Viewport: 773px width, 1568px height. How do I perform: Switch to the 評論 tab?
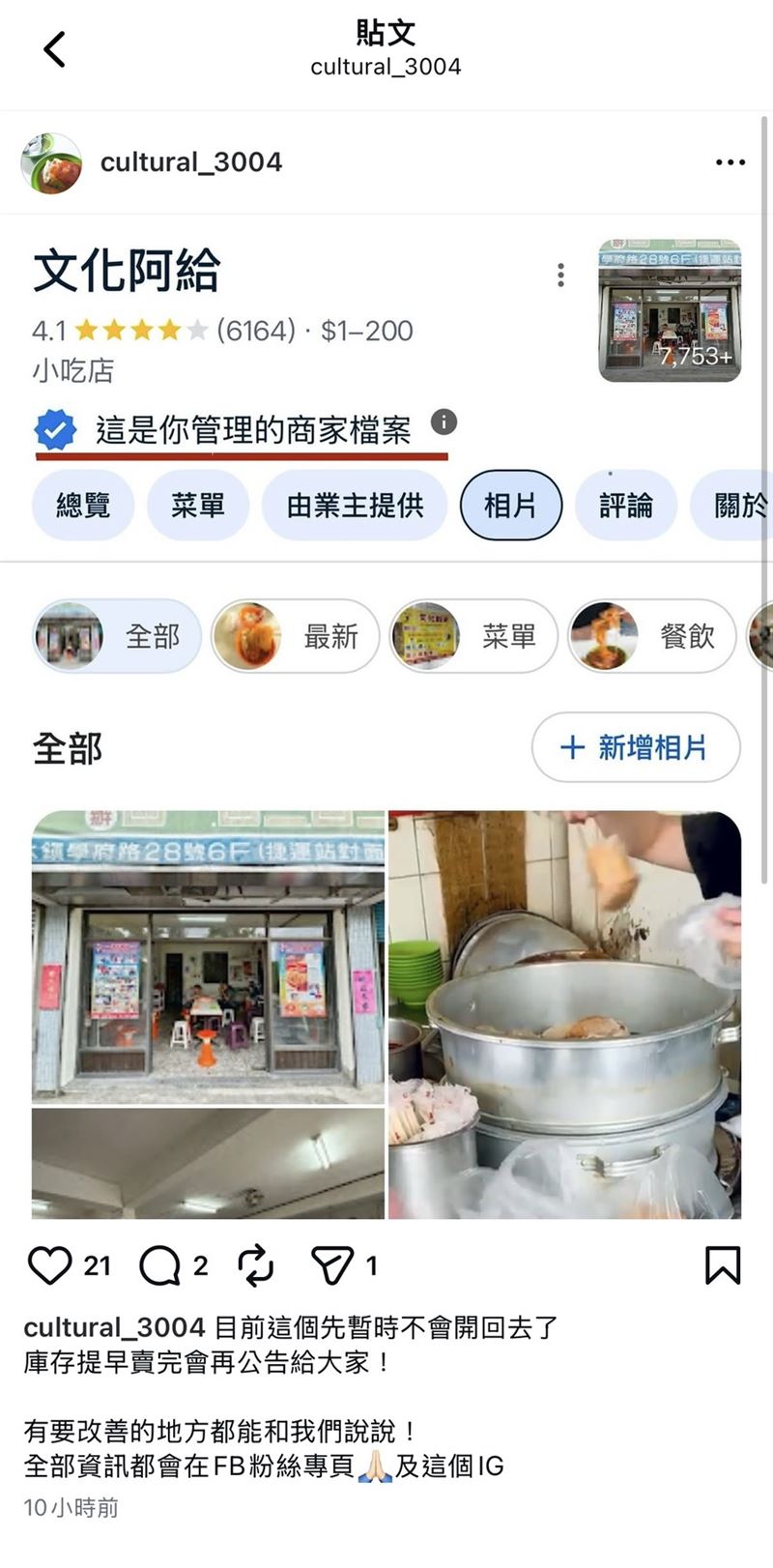(626, 505)
